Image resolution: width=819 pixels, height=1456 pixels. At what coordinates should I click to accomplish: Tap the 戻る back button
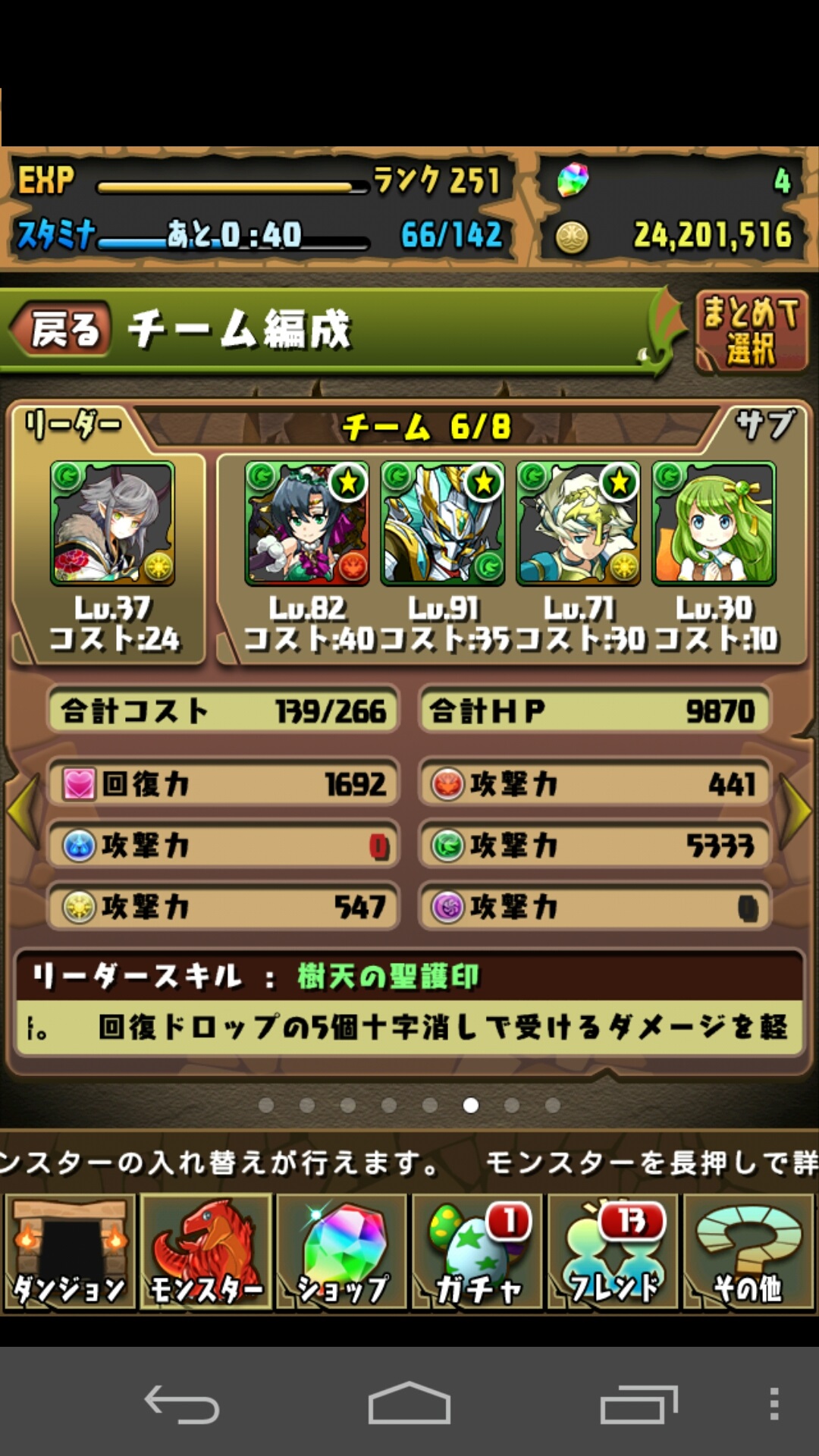61,328
